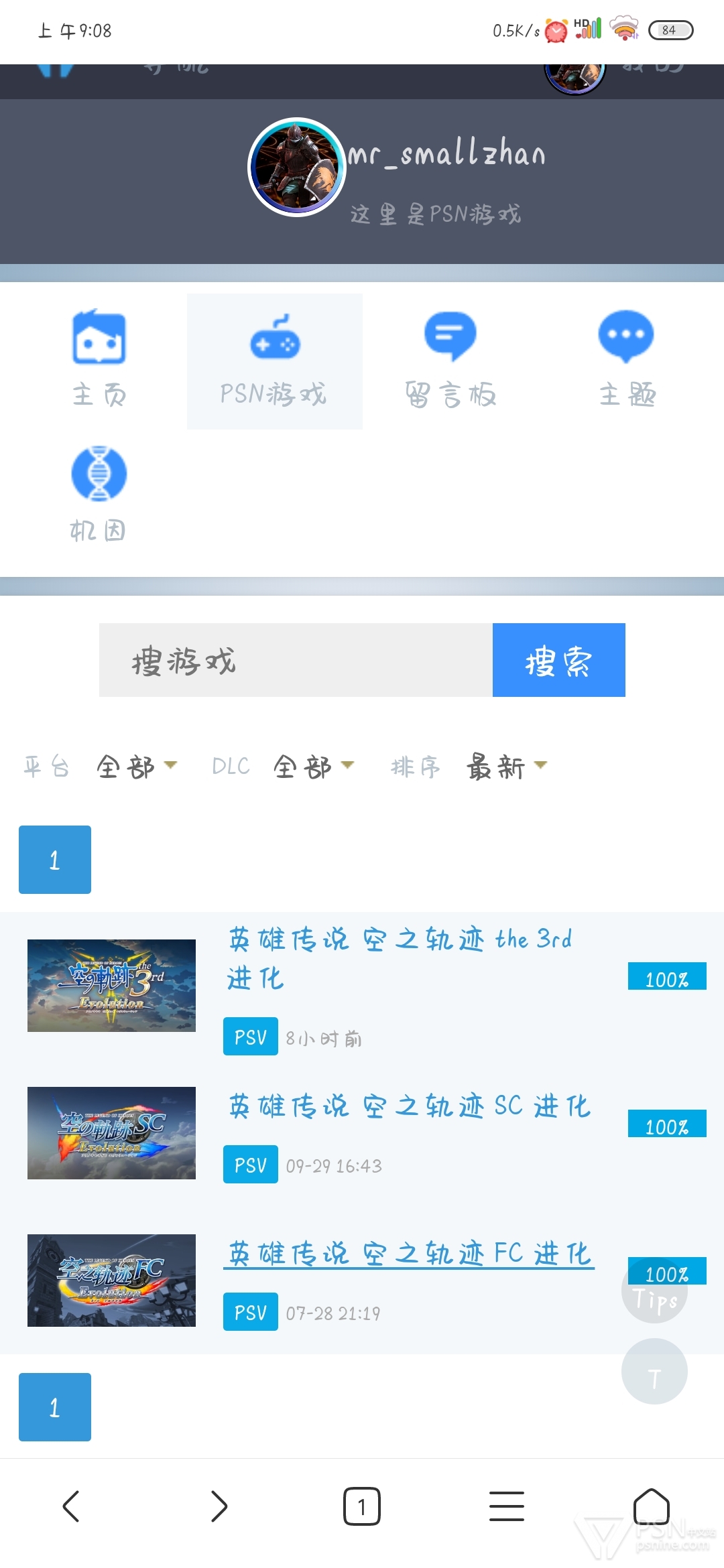The width and height of the screenshot is (724, 1568).
Task: Open 英雄传说 空之轨迹 FC 进化
Action: tap(410, 1253)
